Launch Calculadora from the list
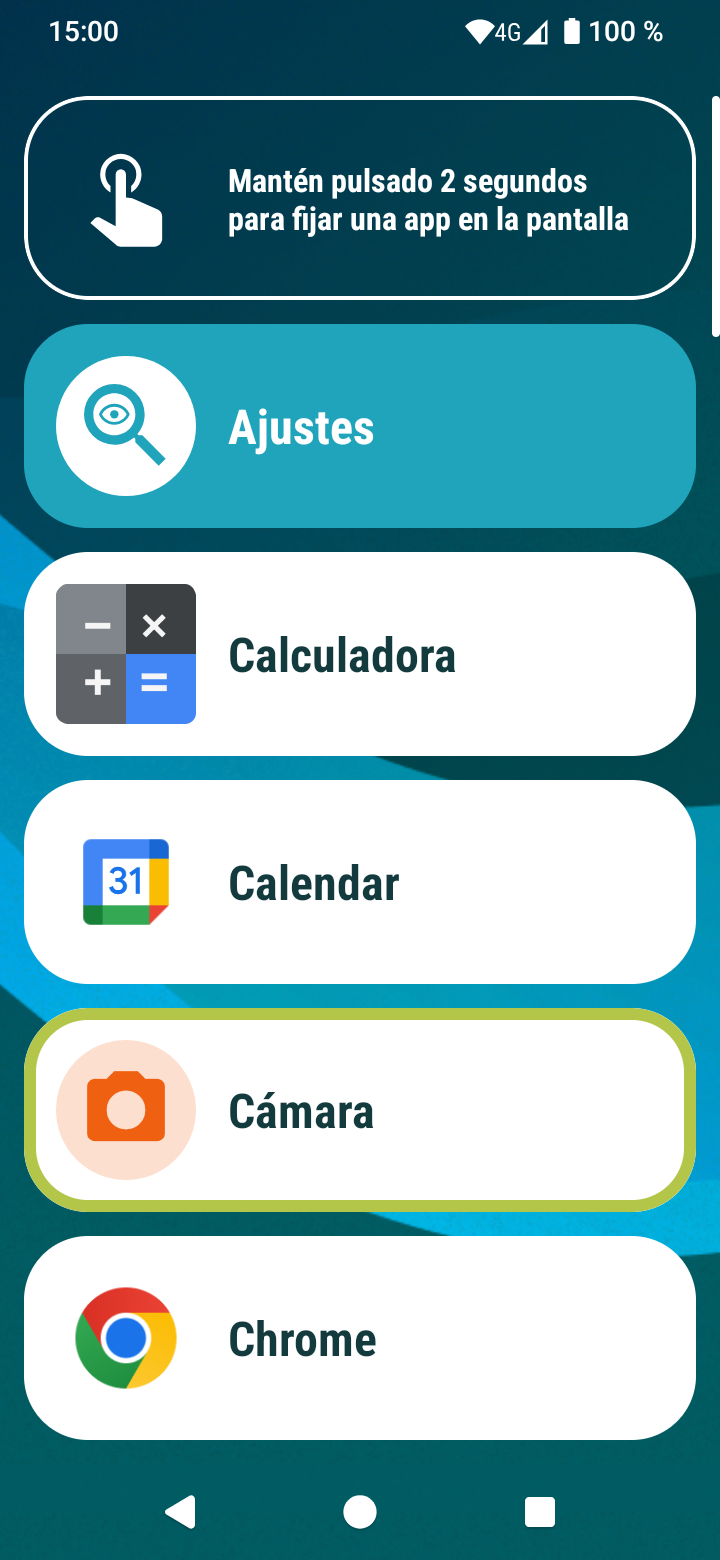 point(360,654)
